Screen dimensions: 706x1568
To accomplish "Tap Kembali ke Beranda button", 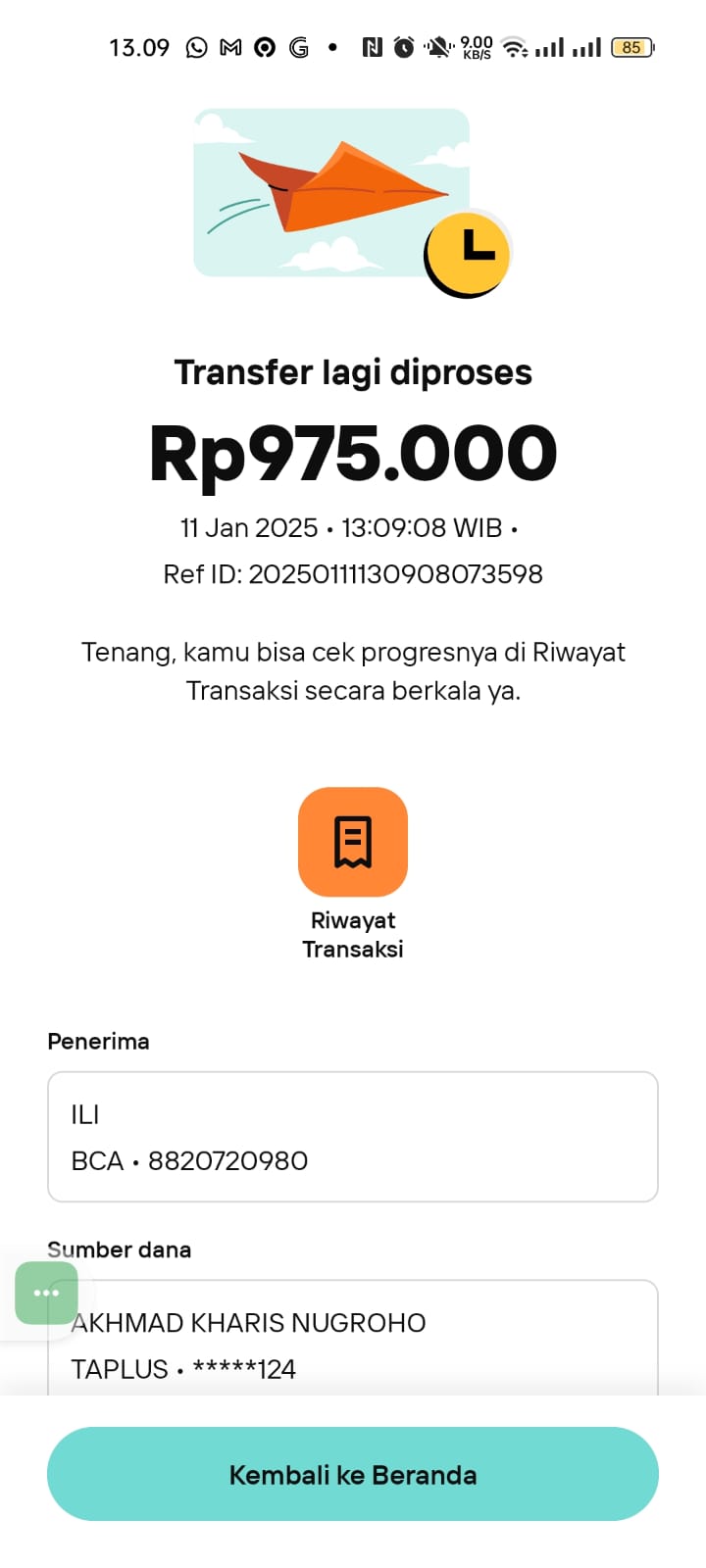I will click(x=352, y=1474).
